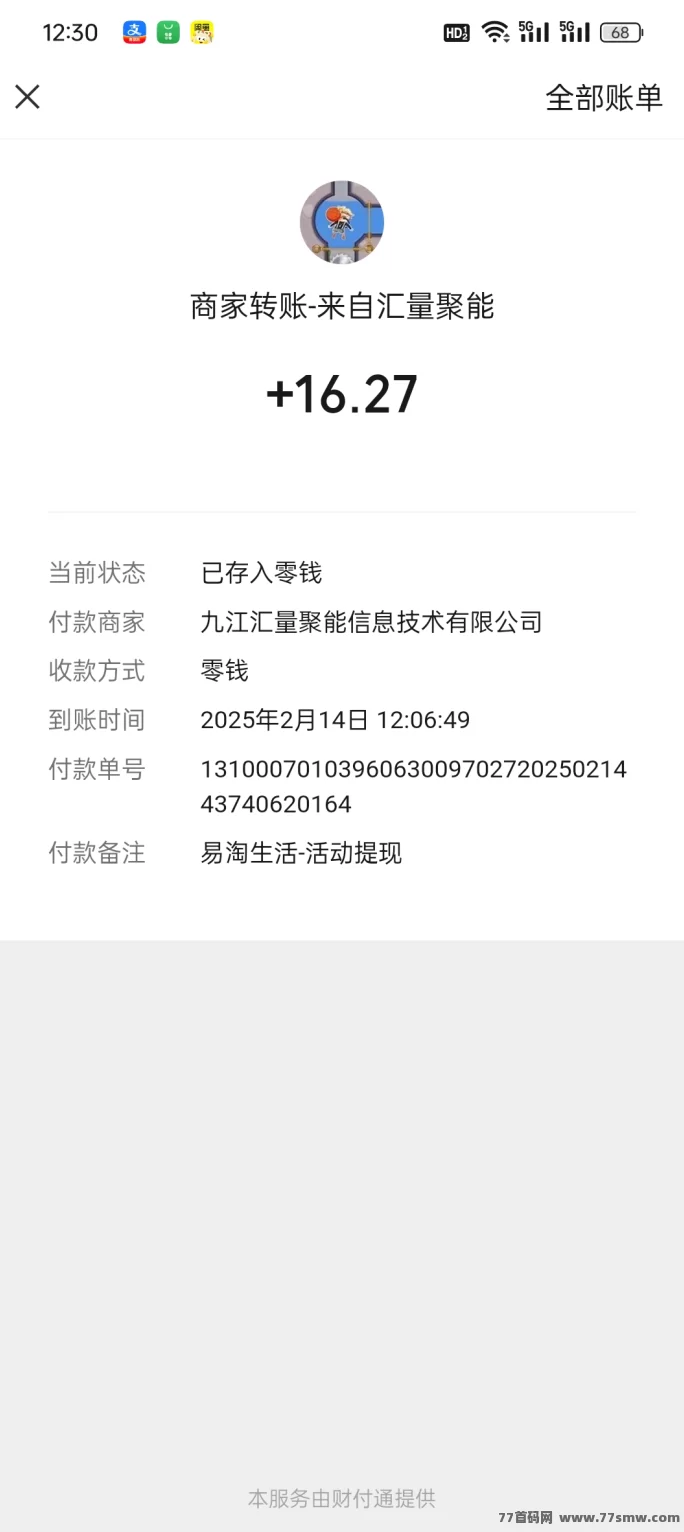Close the transfer details page
This screenshot has height=1532, width=684.
coord(27,97)
